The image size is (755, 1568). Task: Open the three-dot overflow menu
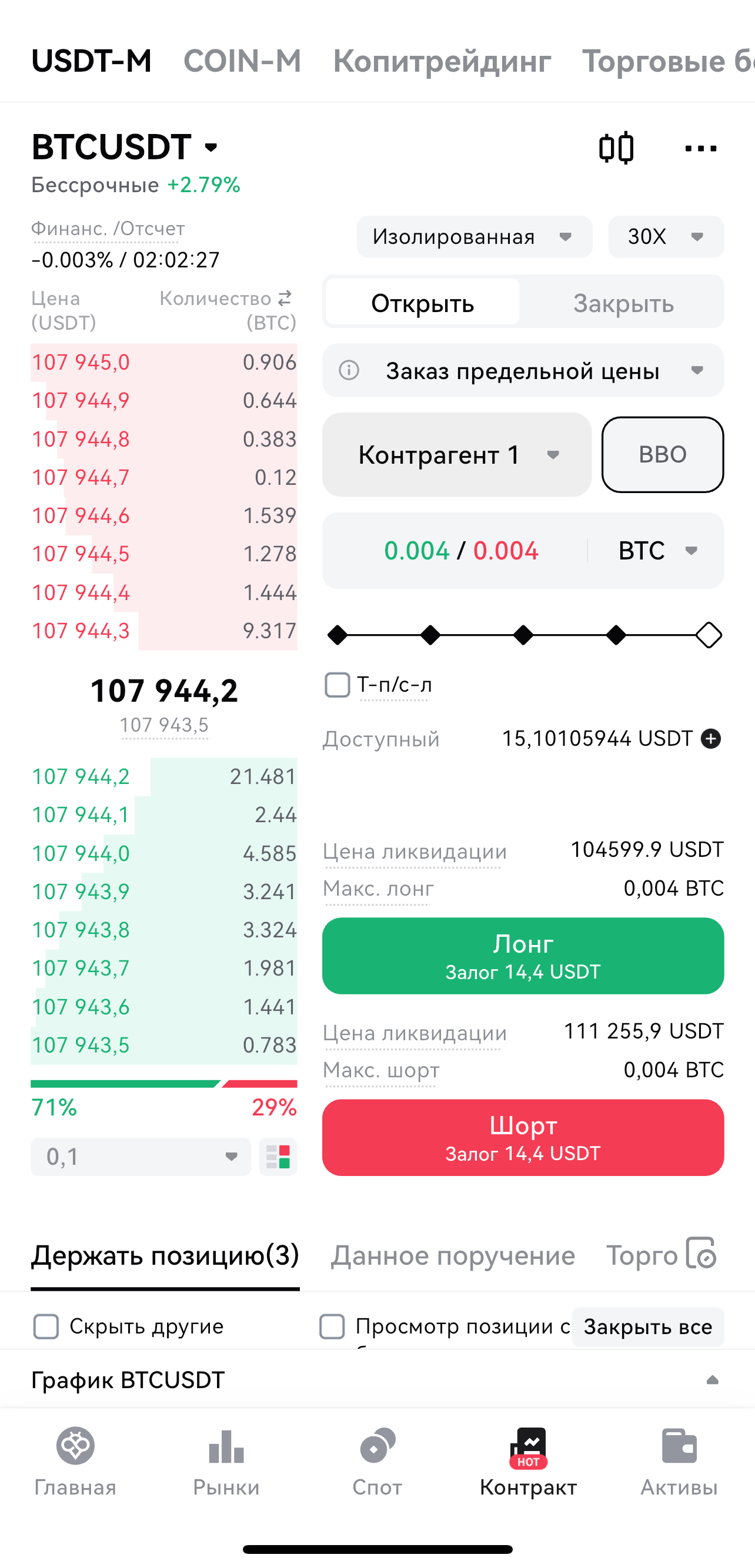700,148
